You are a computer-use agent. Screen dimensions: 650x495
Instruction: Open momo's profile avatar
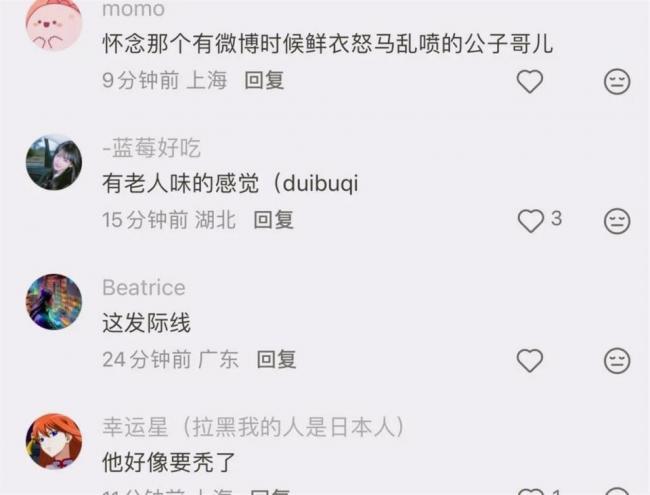(x=53, y=23)
